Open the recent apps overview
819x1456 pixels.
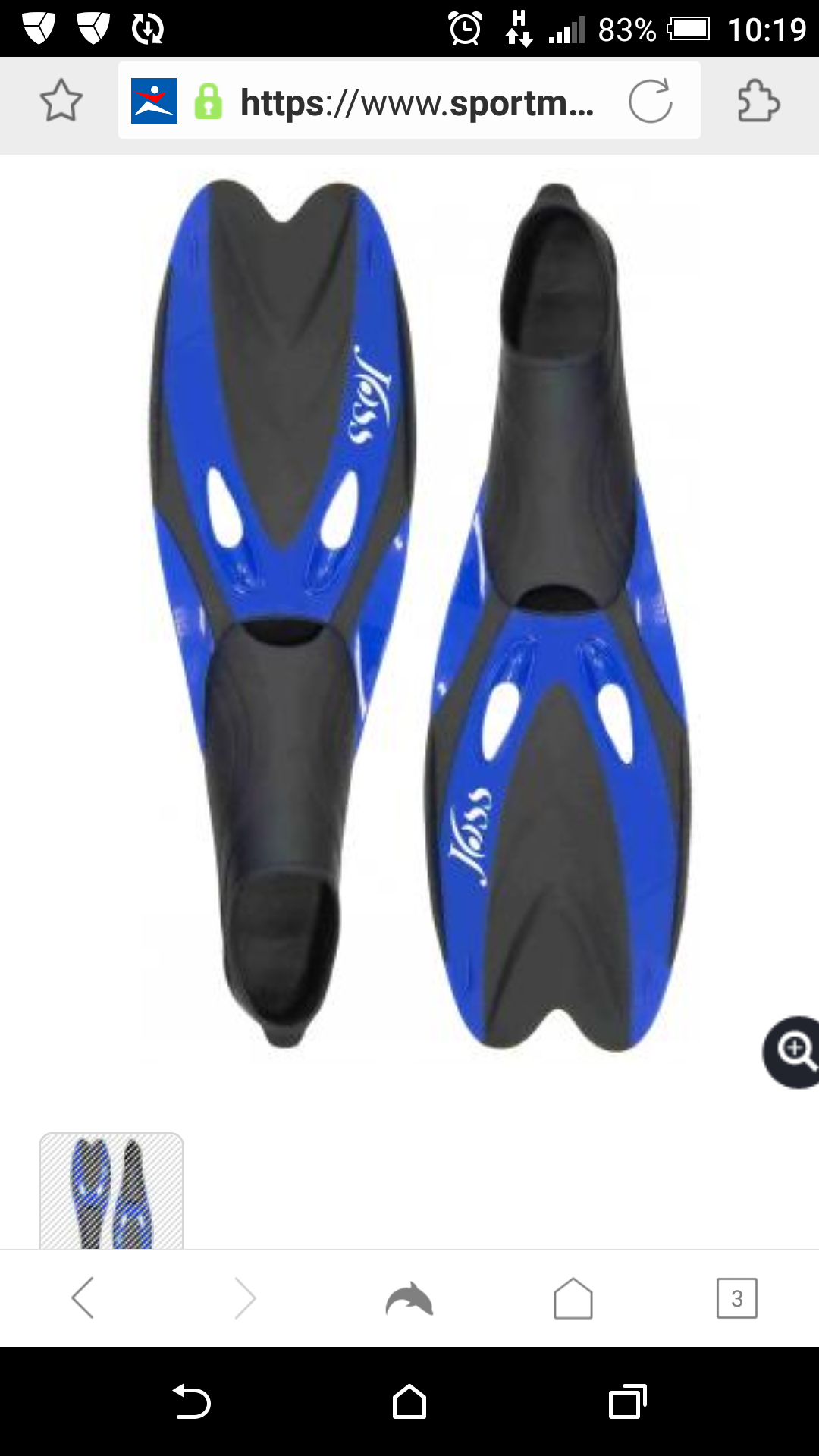[x=627, y=1401]
